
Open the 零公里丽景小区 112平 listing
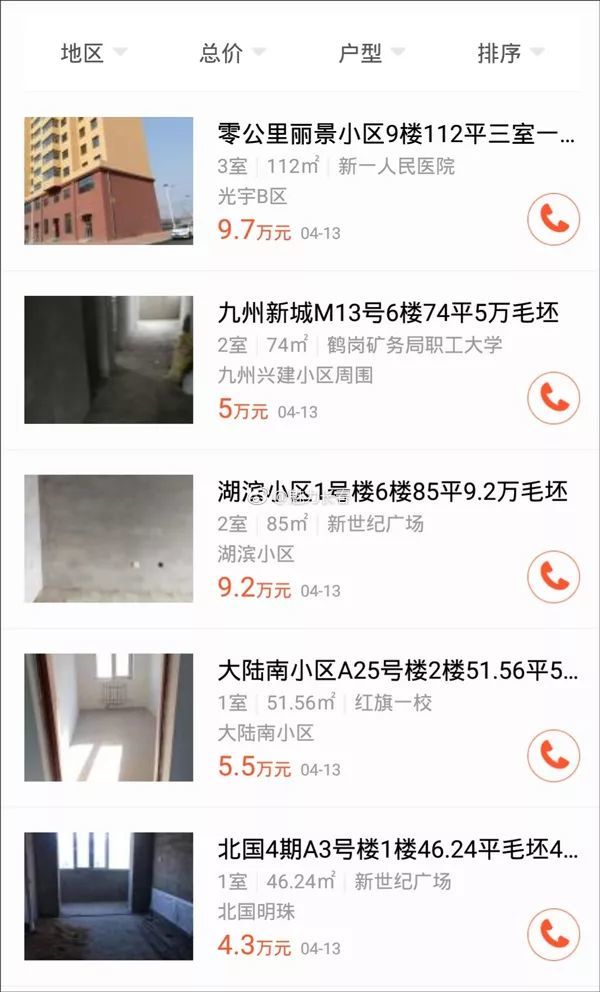396,135
